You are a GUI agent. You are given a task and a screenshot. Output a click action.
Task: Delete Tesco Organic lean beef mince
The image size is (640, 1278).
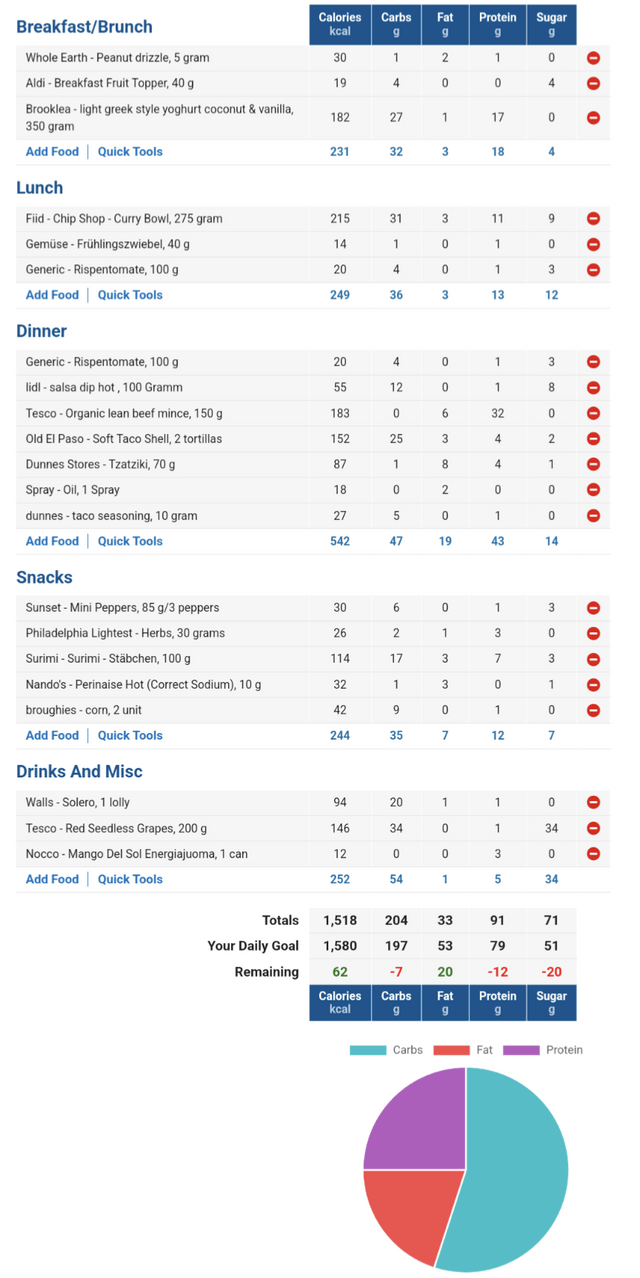(x=593, y=413)
